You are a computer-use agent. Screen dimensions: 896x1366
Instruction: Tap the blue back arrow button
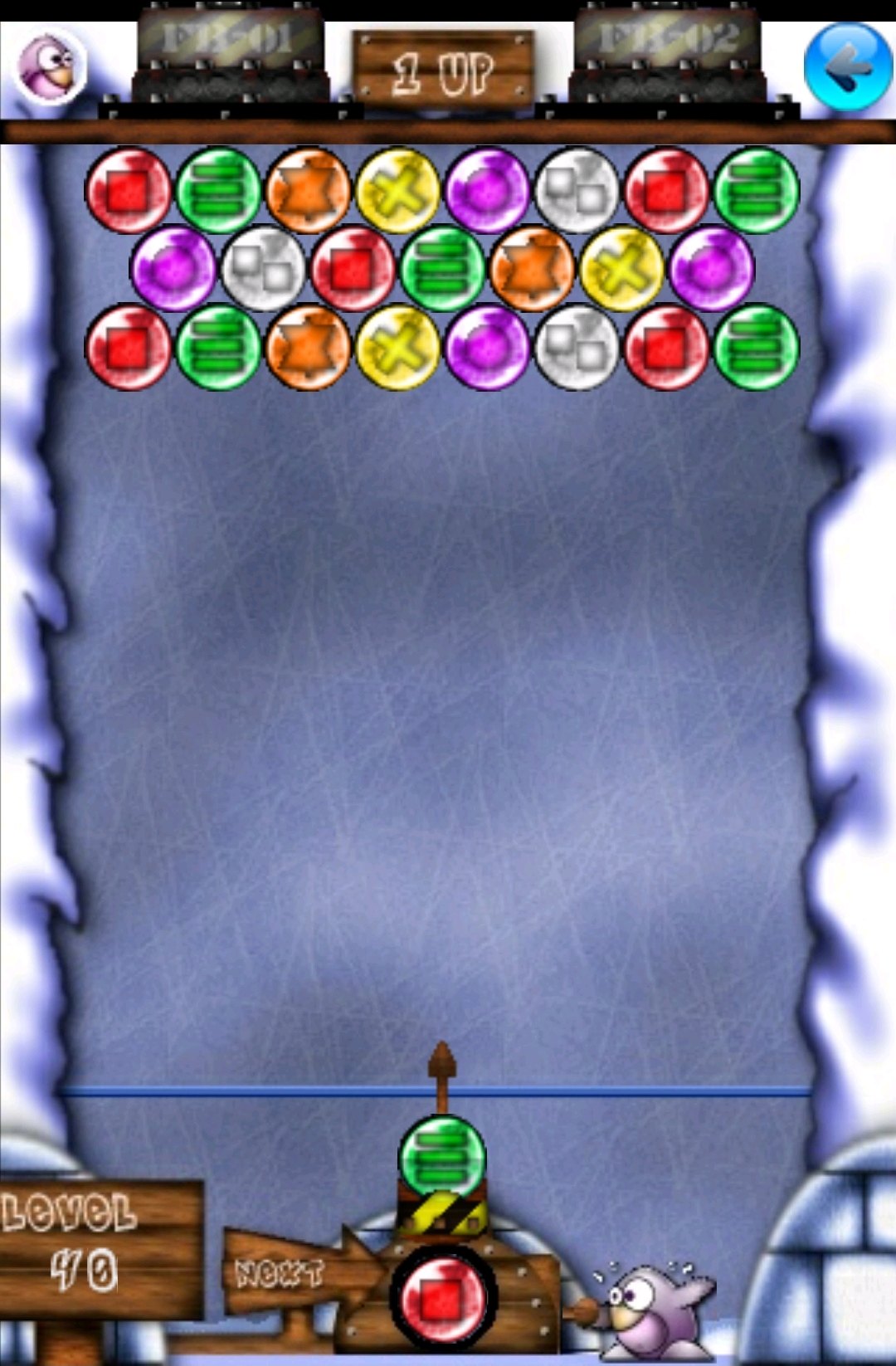[x=847, y=68]
